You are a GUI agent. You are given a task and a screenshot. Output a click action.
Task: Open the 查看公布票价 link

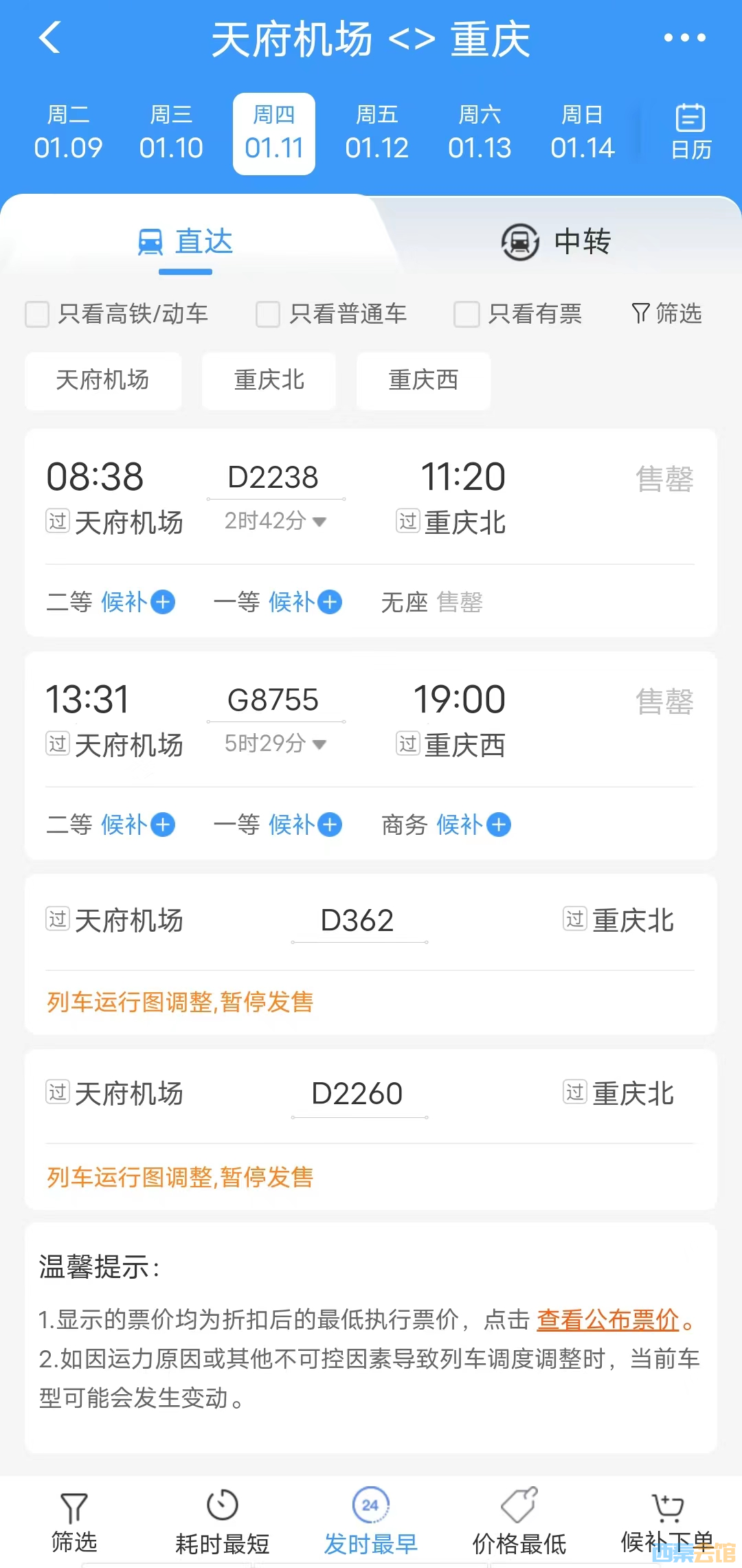coord(607,1319)
